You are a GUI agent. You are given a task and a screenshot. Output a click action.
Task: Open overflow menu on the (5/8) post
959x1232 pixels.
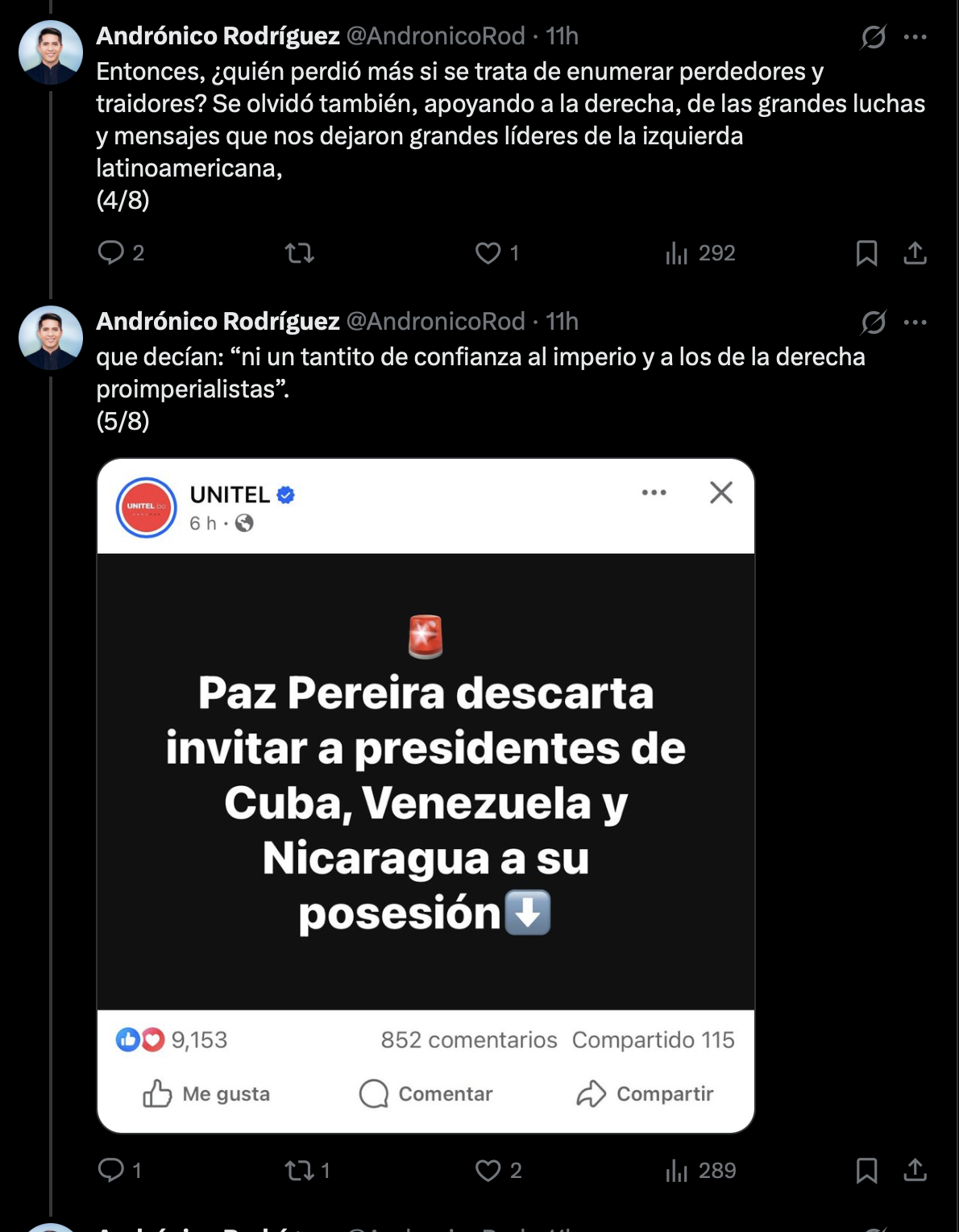915,323
